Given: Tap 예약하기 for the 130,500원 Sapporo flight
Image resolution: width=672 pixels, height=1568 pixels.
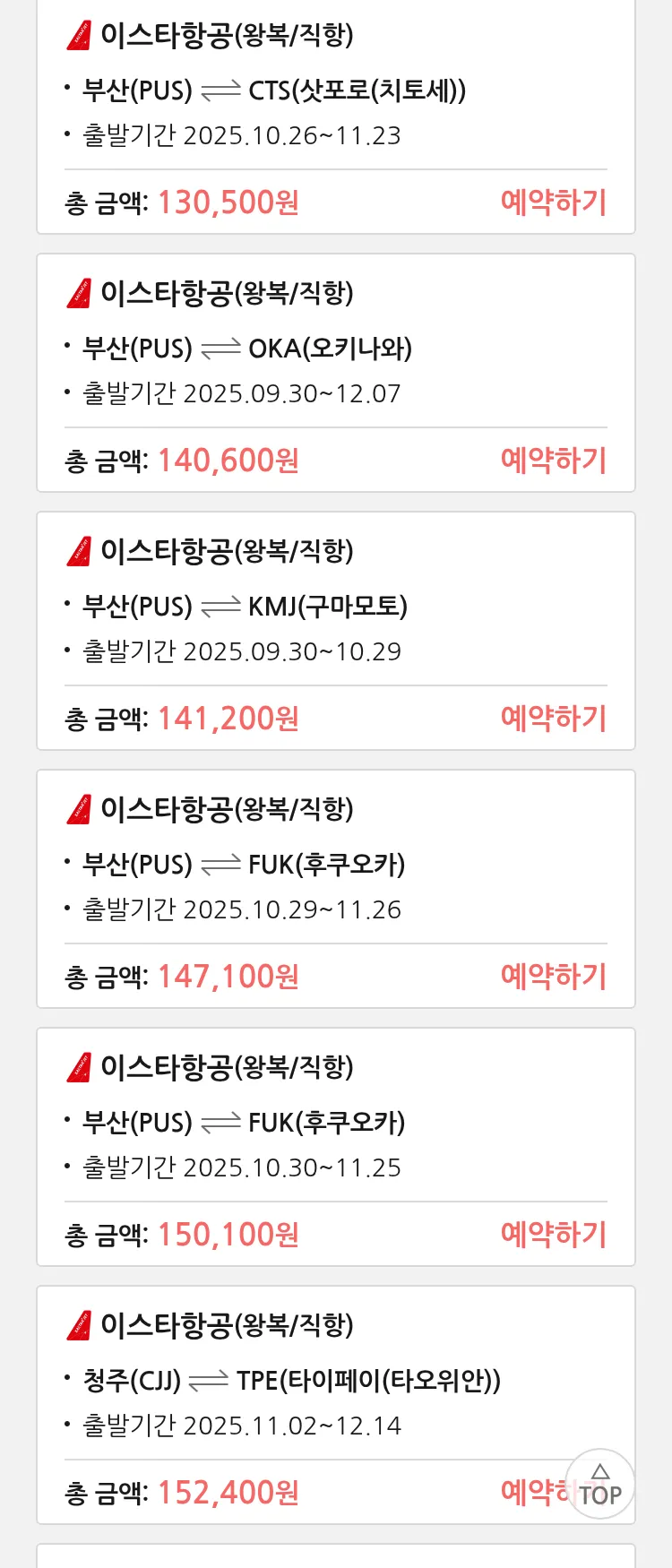Looking at the screenshot, I should coord(553,202).
